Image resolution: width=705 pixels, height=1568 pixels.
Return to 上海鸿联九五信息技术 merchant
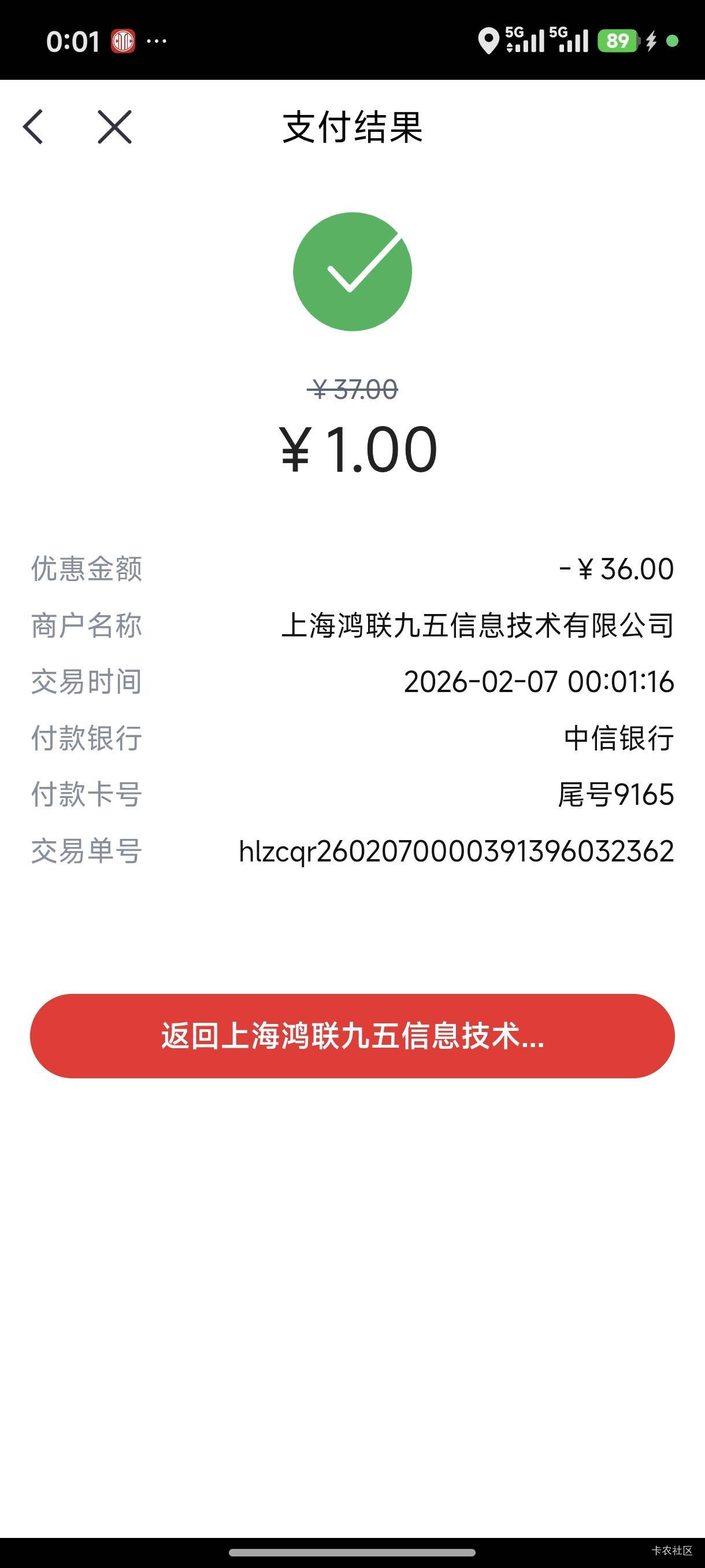coord(352,1036)
